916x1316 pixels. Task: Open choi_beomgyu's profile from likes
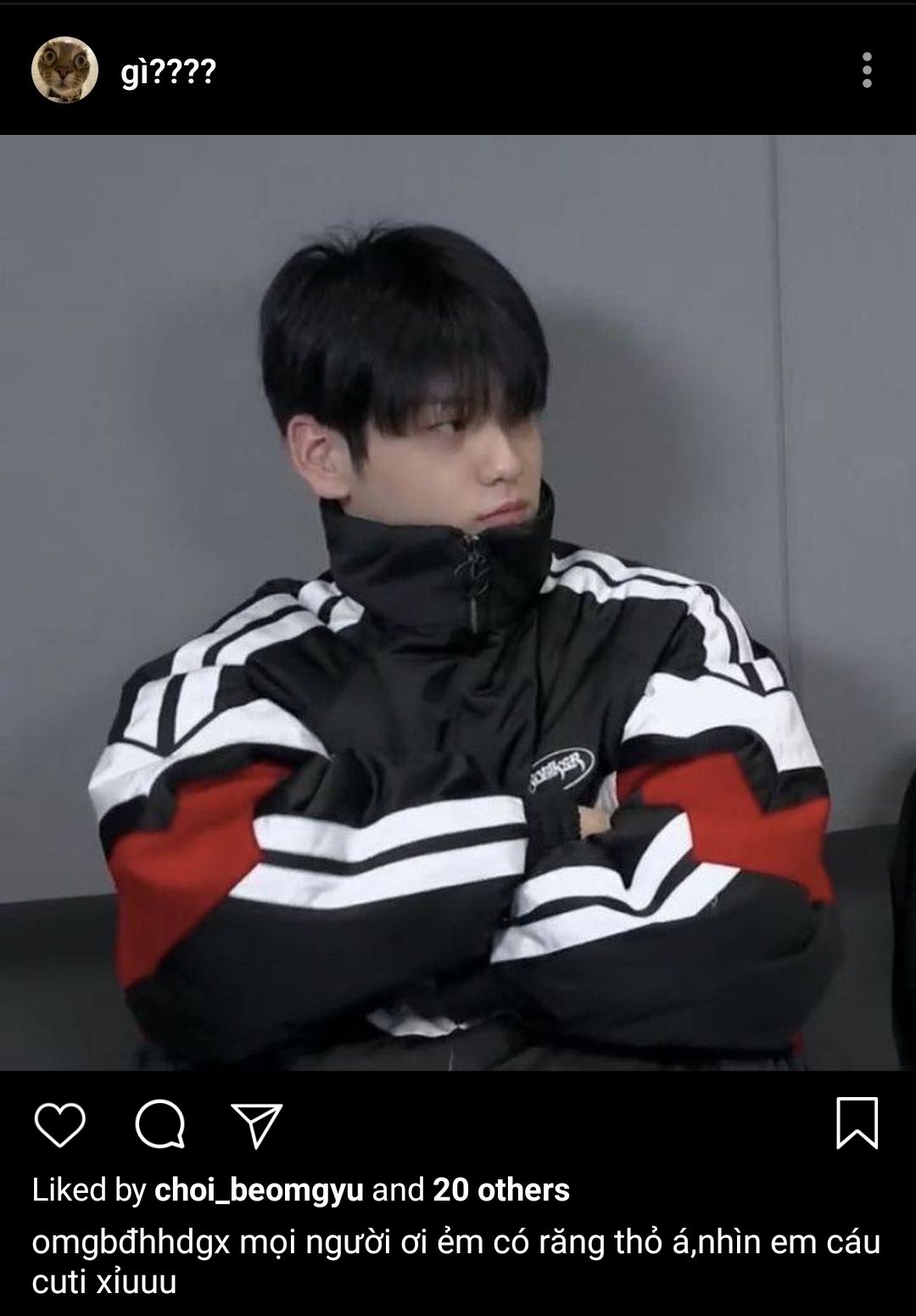259,1190
